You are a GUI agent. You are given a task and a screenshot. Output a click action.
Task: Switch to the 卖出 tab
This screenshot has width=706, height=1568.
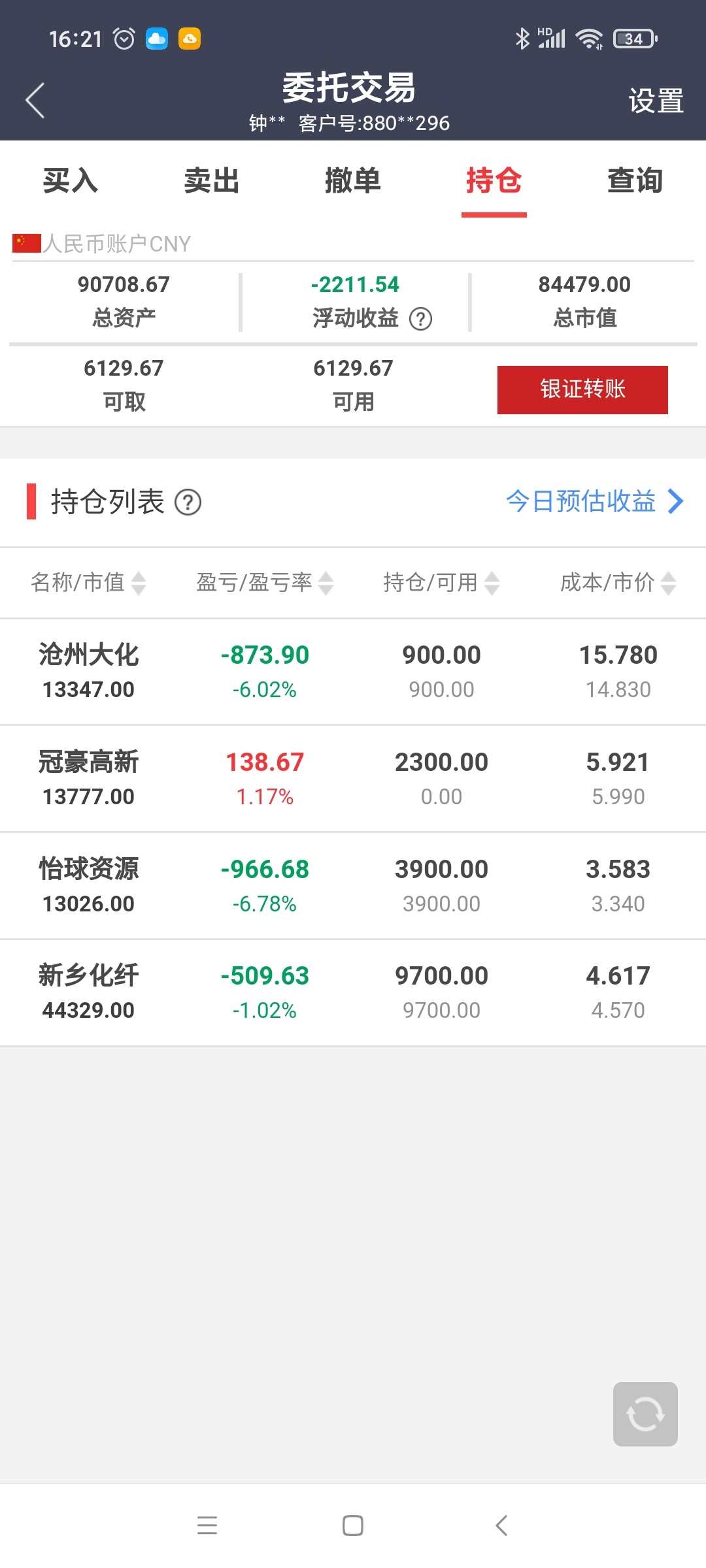coord(212,180)
